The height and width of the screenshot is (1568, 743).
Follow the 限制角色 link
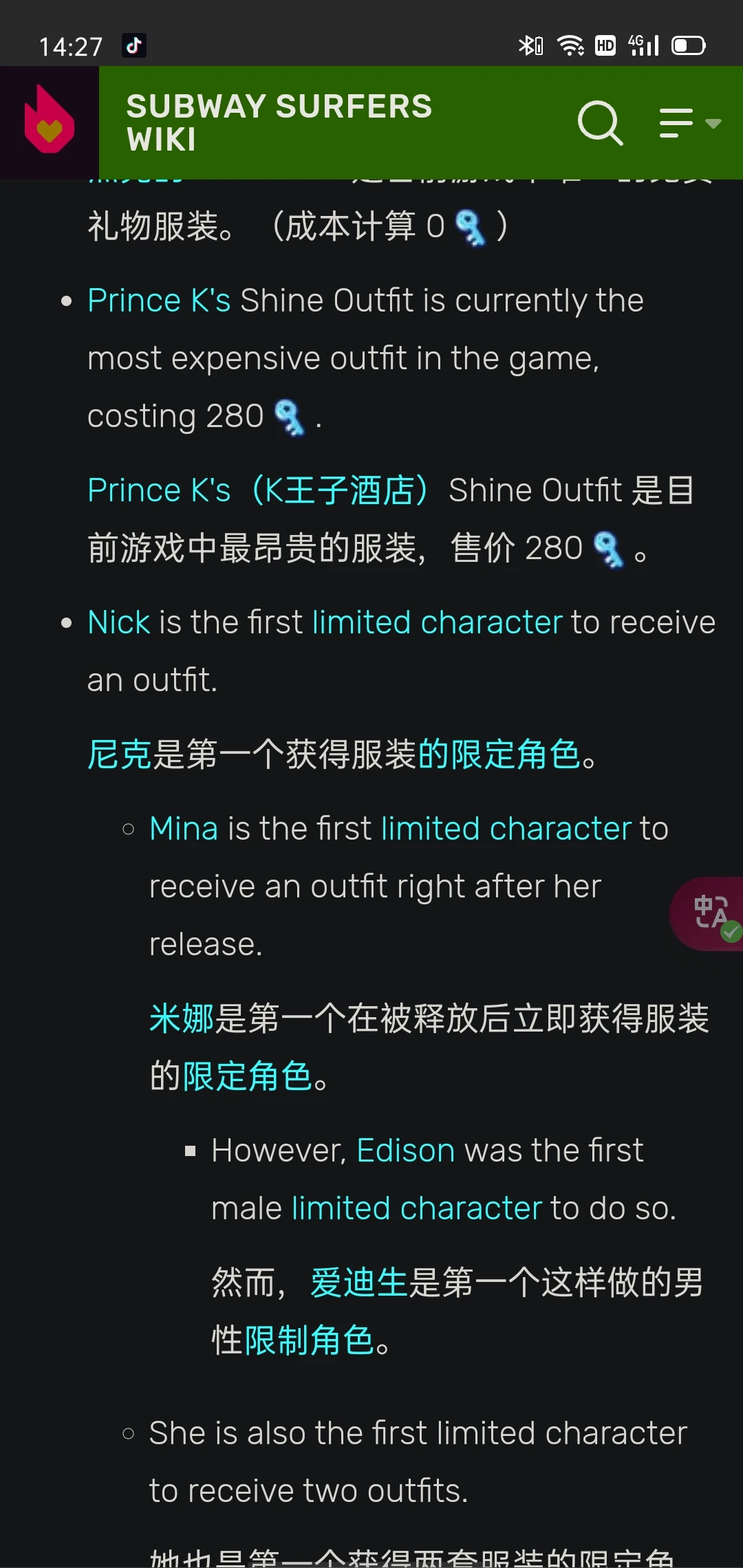coord(310,1340)
